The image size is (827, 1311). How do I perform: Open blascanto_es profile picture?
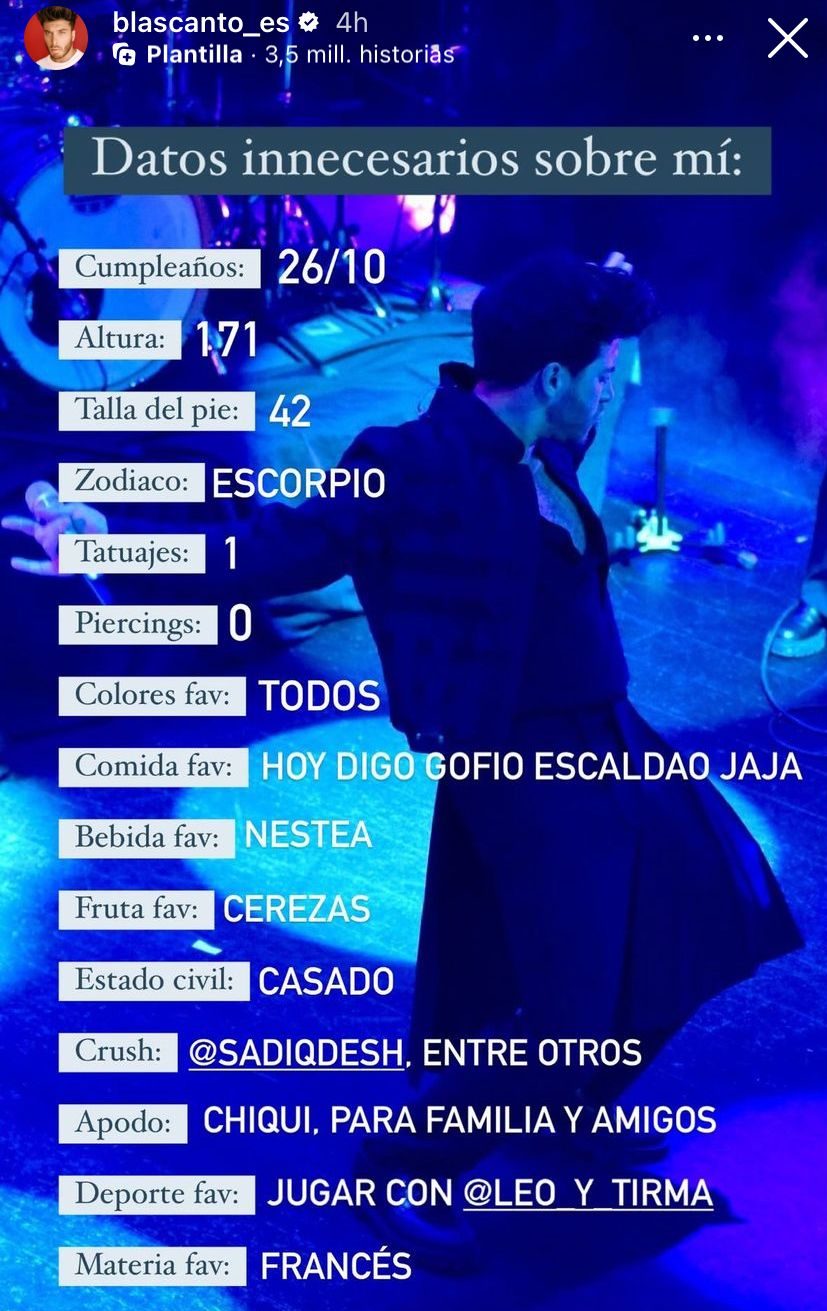pos(56,38)
